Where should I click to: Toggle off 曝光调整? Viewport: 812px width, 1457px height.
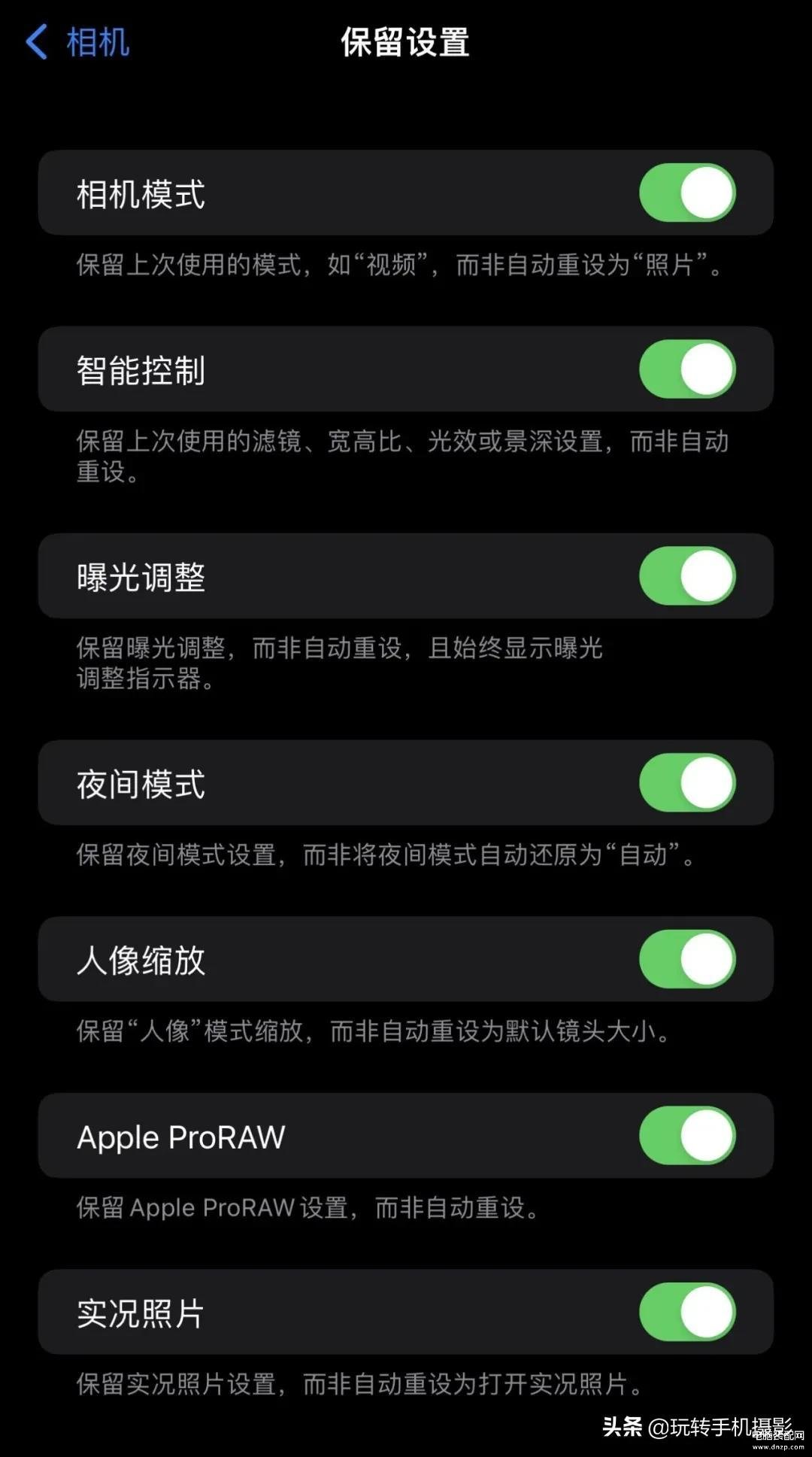tap(686, 575)
